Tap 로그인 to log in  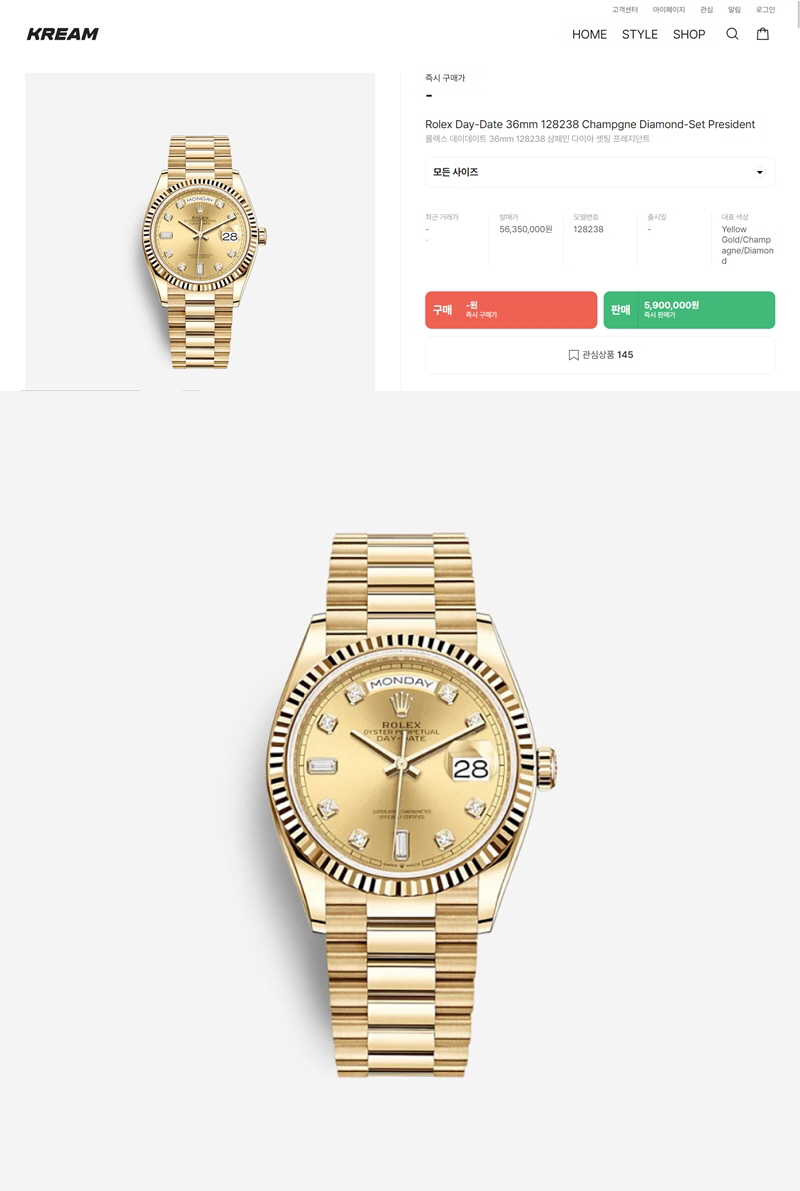pyautogui.click(x=765, y=10)
